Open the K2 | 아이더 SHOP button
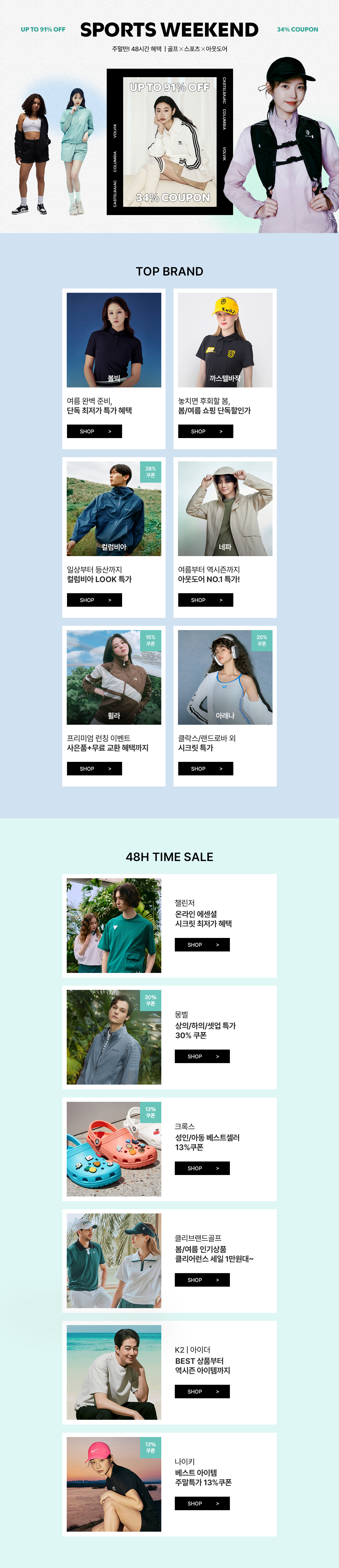Viewport: 339px width, 1568px height. pyautogui.click(x=202, y=1391)
